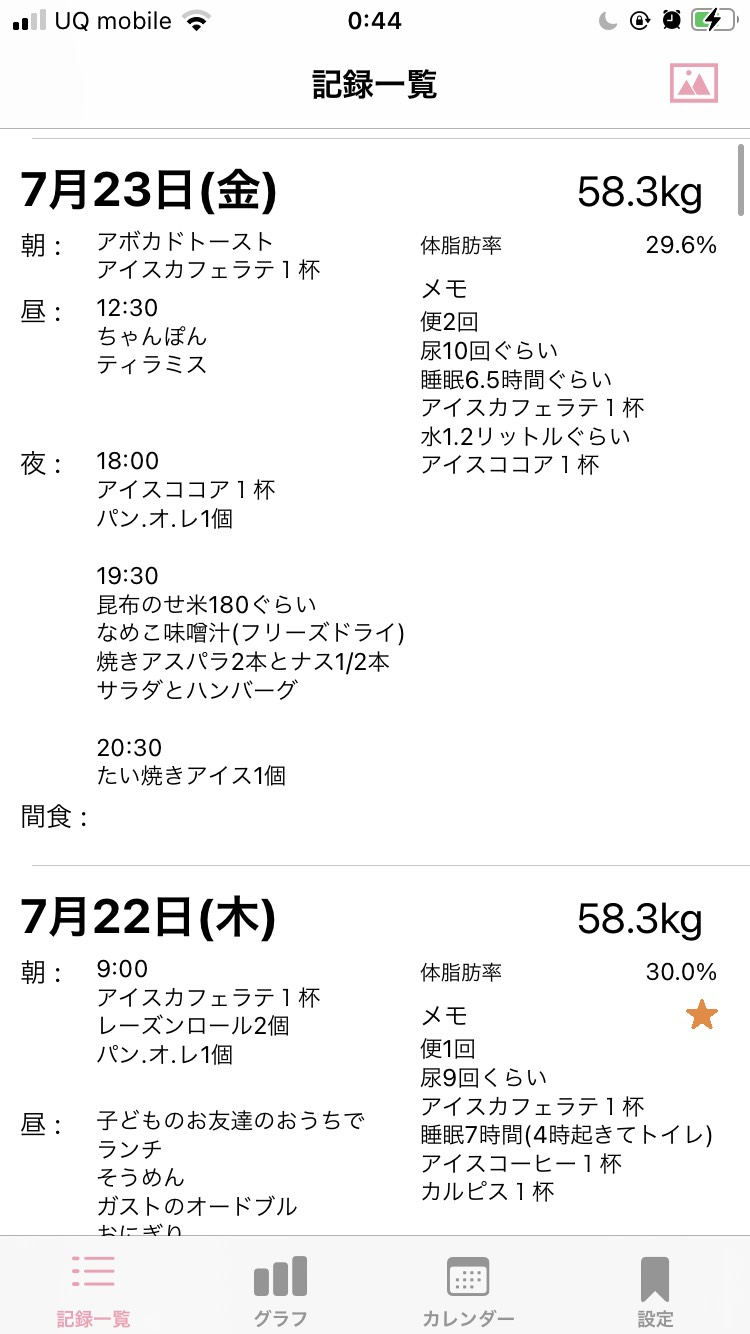Switch to the カレンダー tab
750x1334 pixels.
(x=468, y=1290)
